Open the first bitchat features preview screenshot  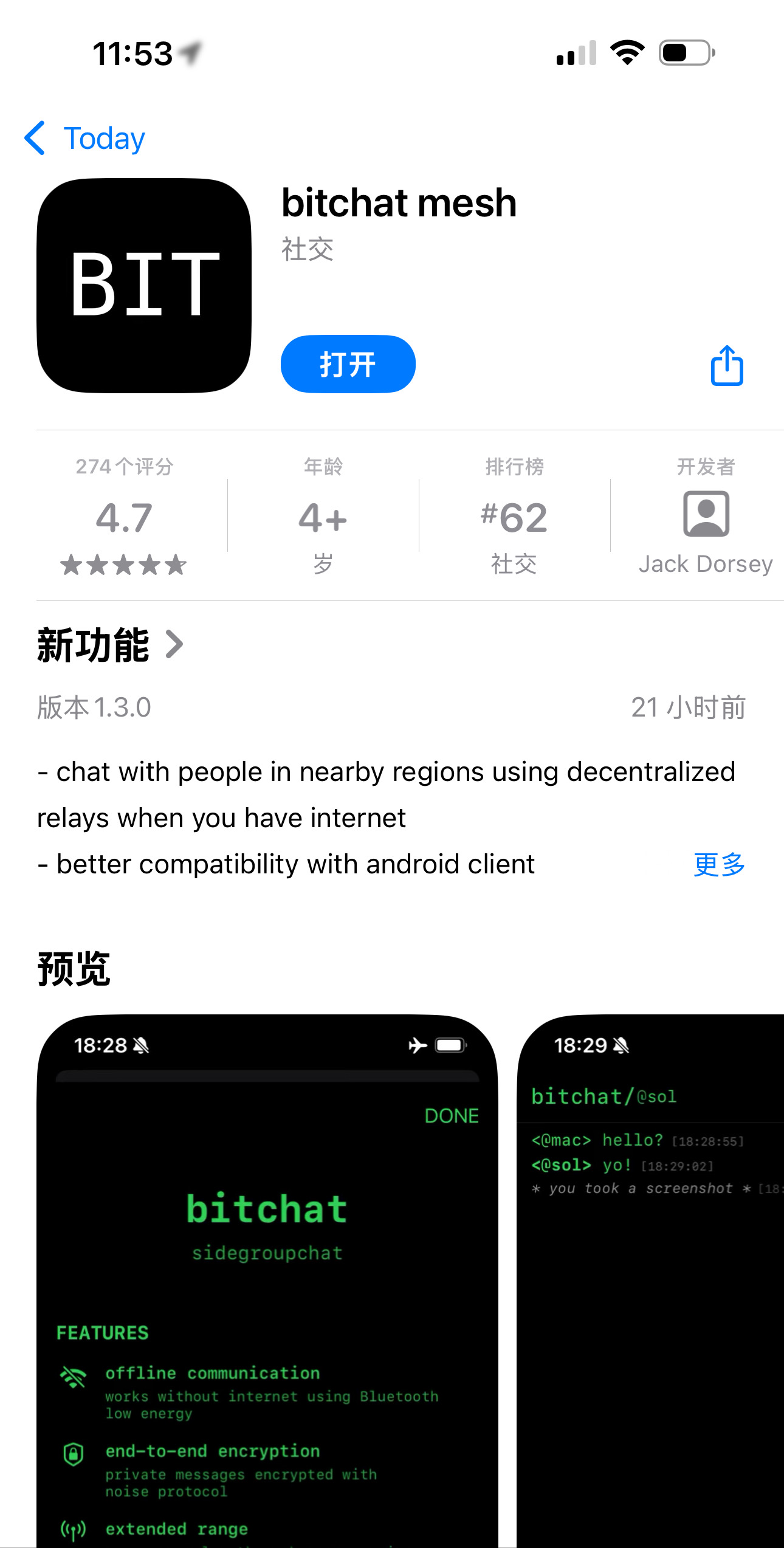tap(267, 1281)
